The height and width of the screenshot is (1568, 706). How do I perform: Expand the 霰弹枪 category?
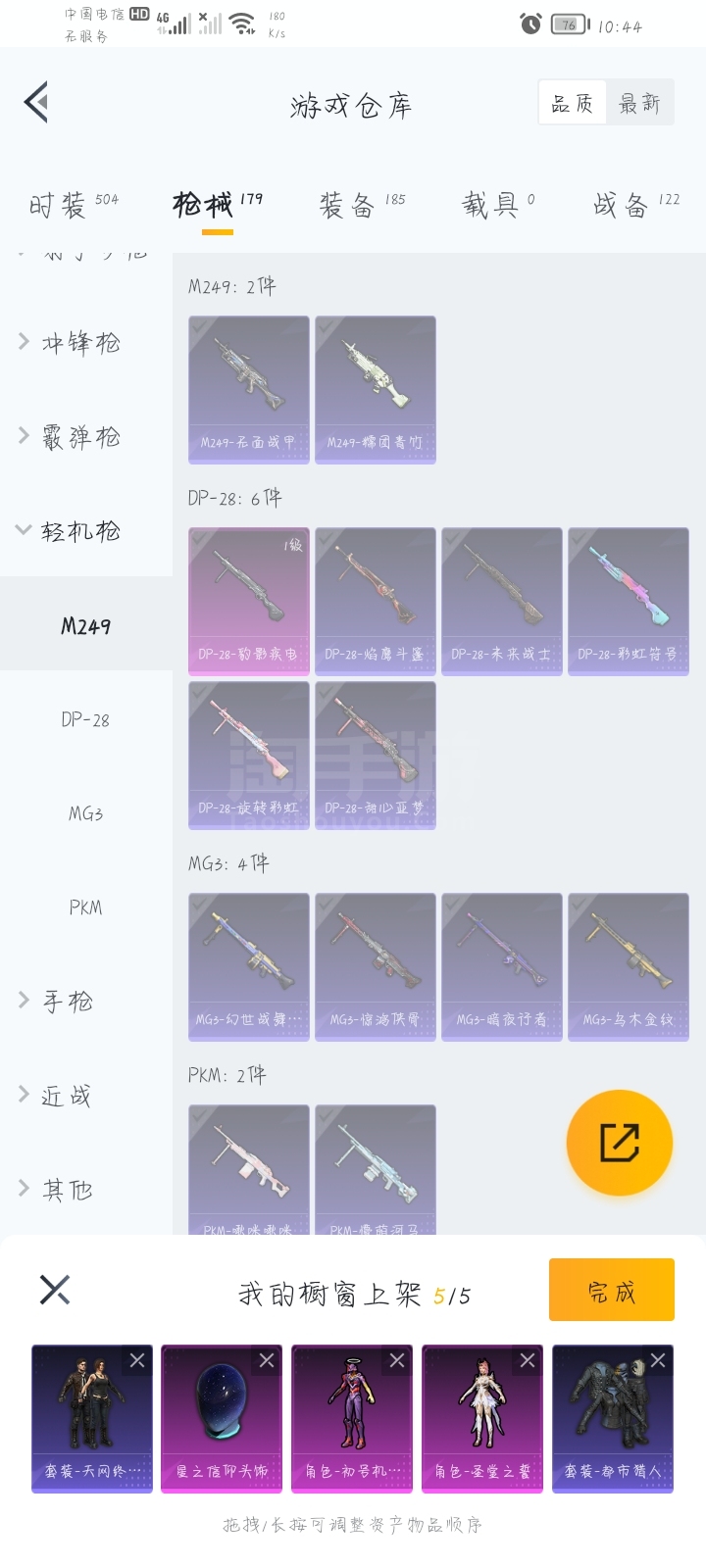tap(80, 436)
